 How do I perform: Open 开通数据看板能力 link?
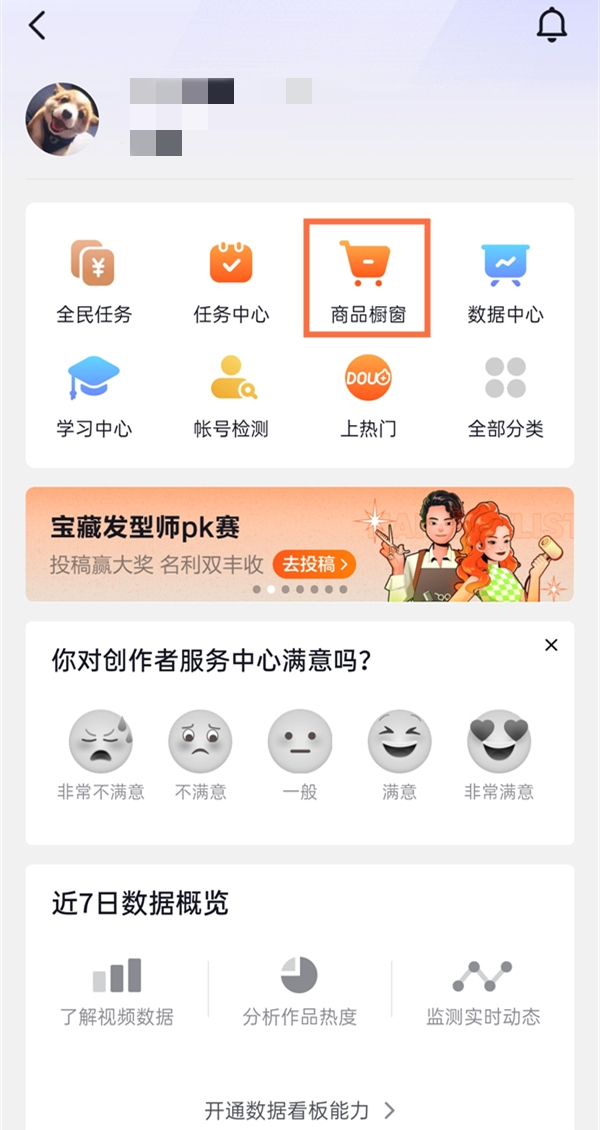300,1110
